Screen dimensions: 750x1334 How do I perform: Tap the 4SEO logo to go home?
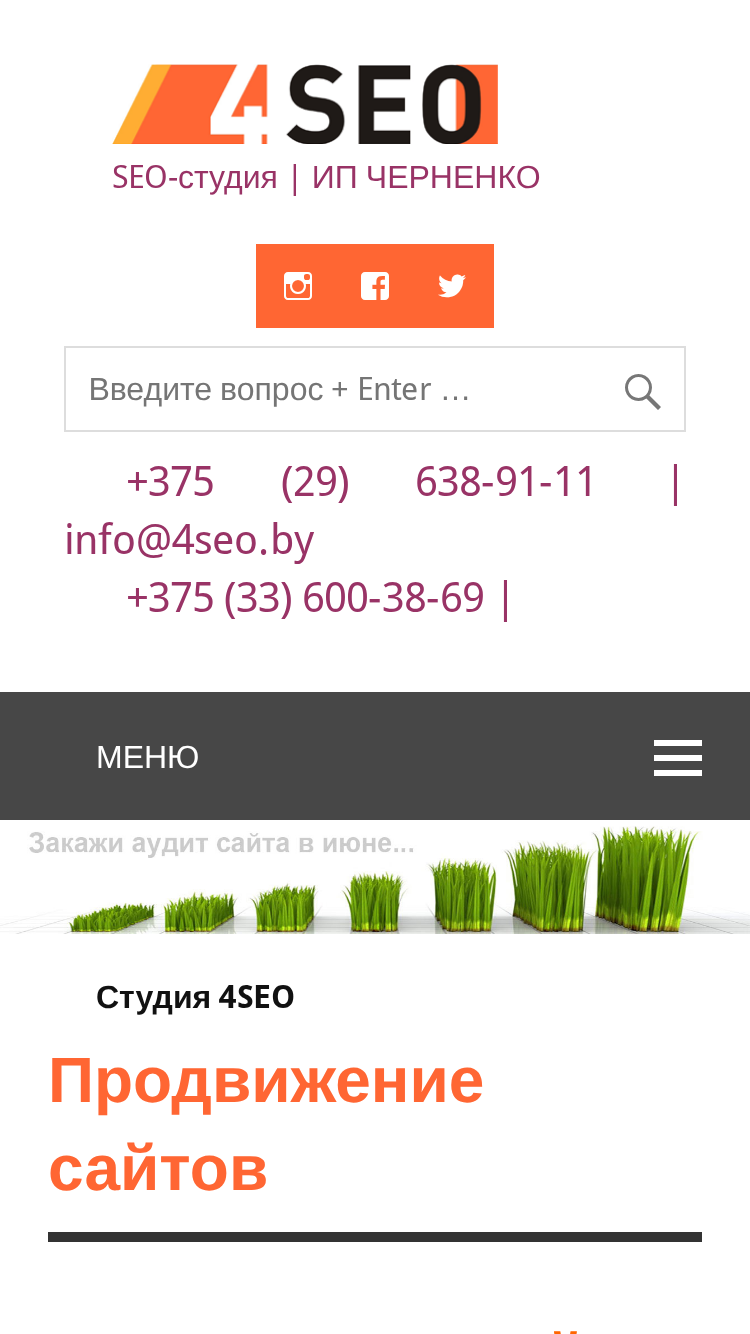pos(305,104)
